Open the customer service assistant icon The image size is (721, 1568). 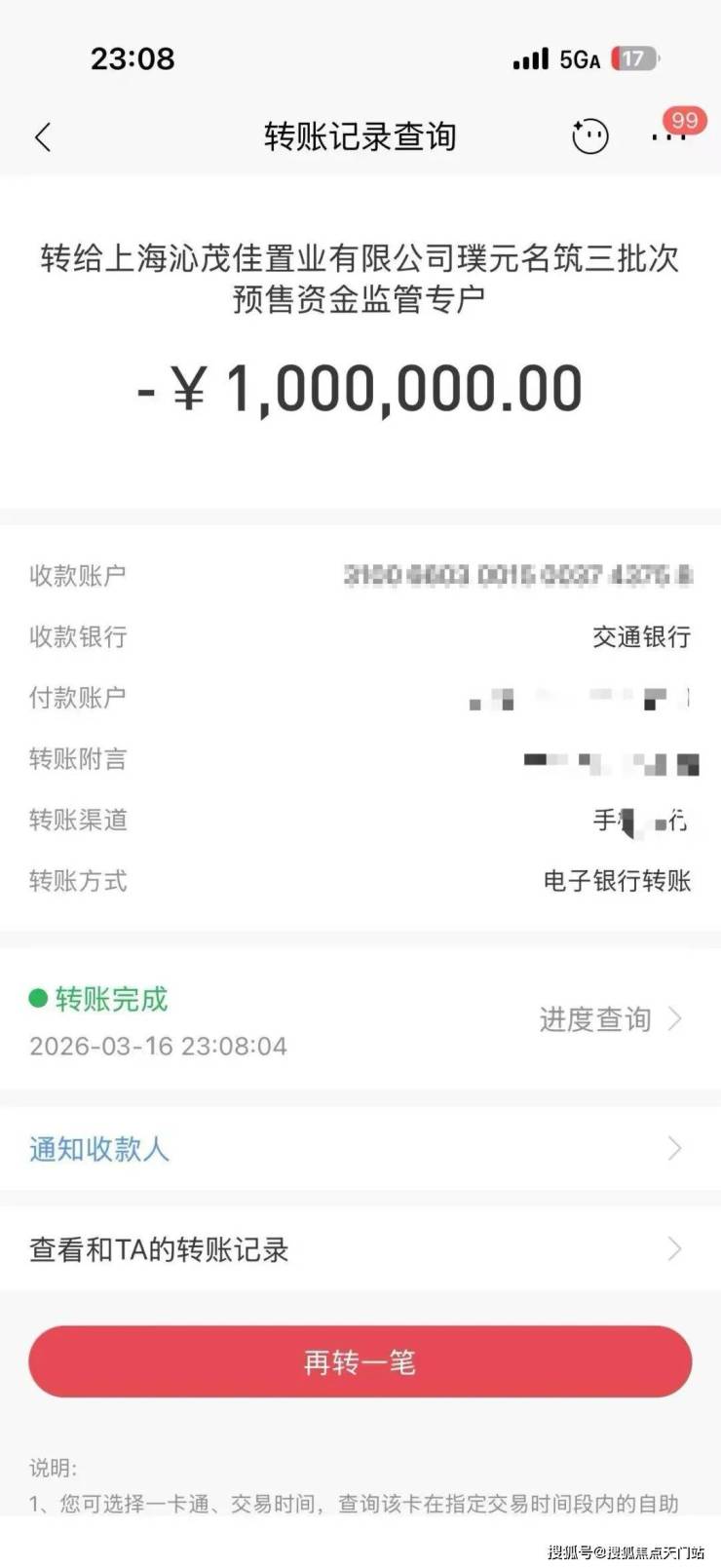point(589,136)
